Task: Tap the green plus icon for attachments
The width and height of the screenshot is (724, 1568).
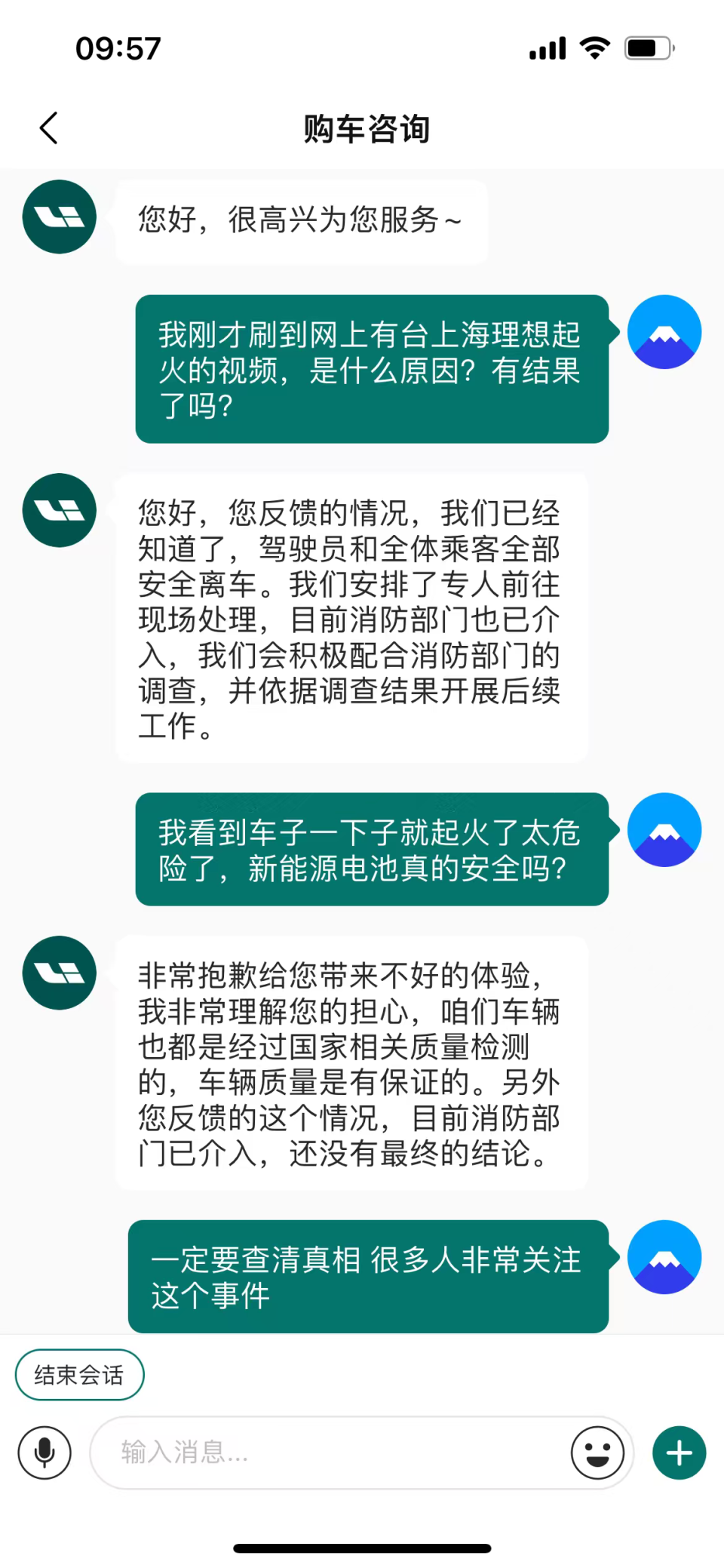Action: click(x=678, y=1452)
